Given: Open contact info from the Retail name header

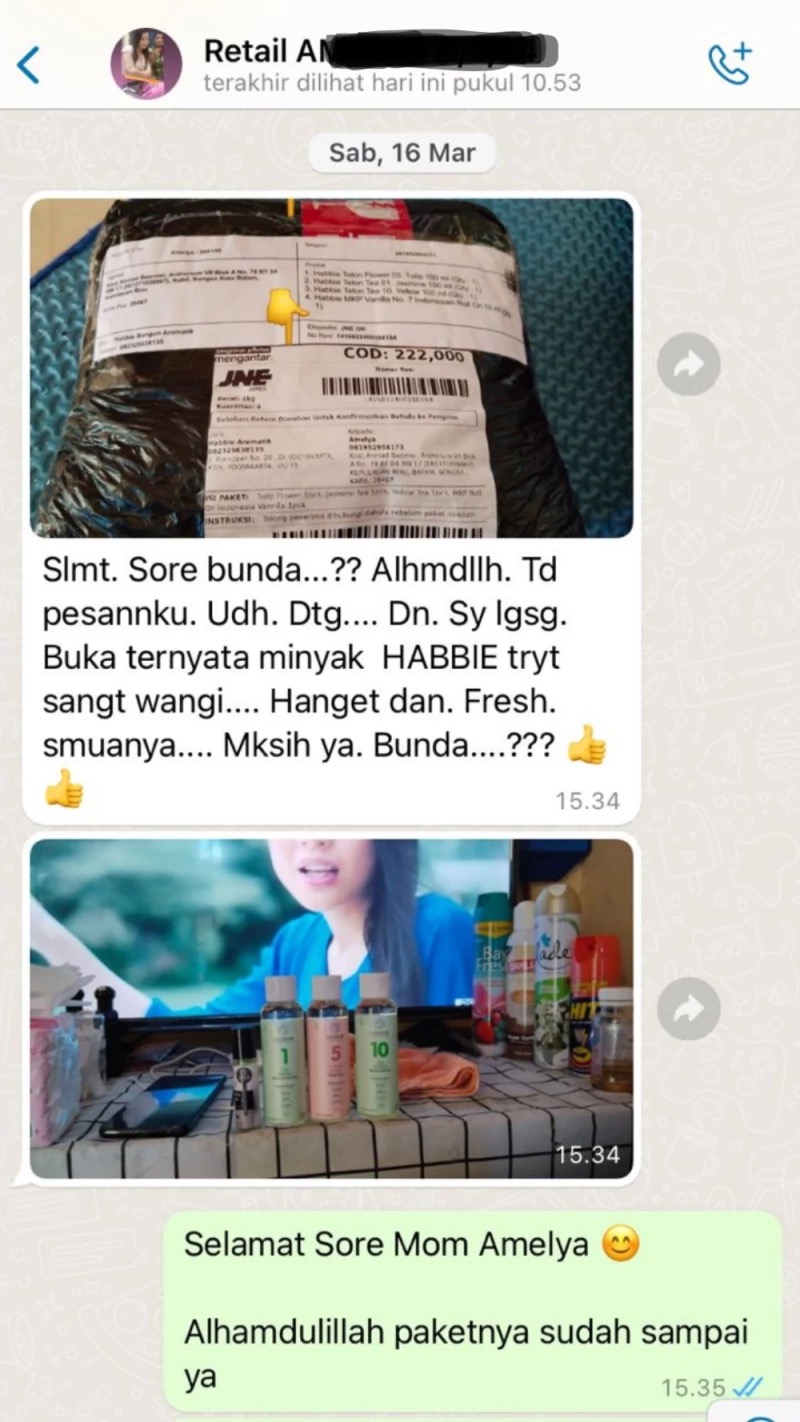Looking at the screenshot, I should (380, 52).
